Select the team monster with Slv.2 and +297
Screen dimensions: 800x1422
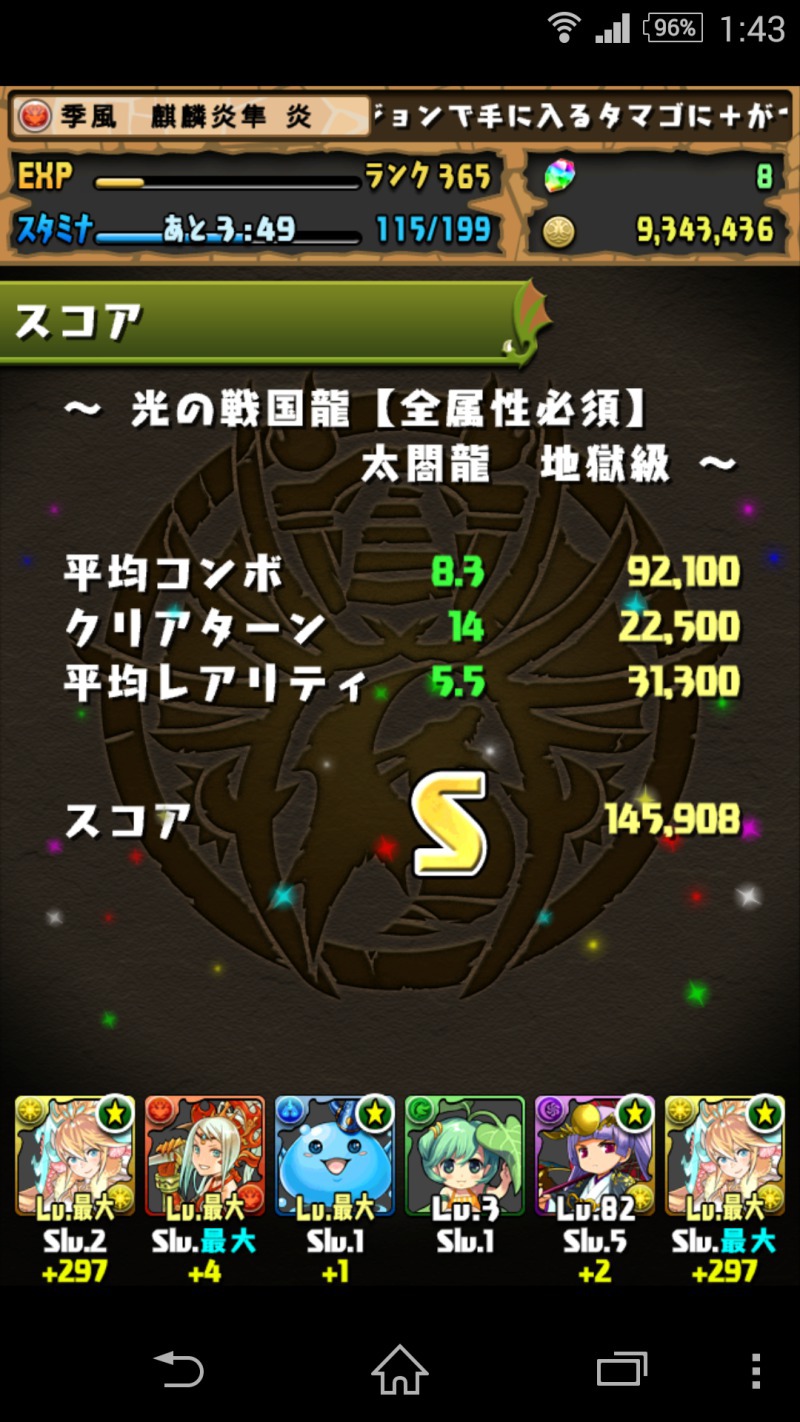coord(75,1156)
